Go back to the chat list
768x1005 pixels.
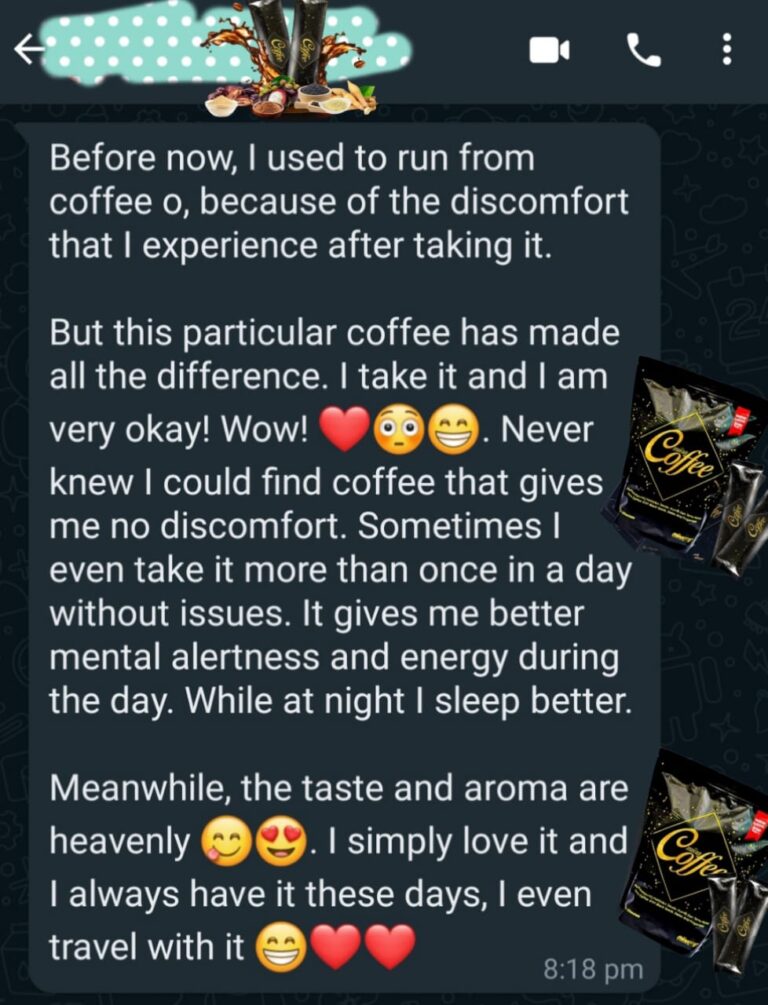coord(28,48)
